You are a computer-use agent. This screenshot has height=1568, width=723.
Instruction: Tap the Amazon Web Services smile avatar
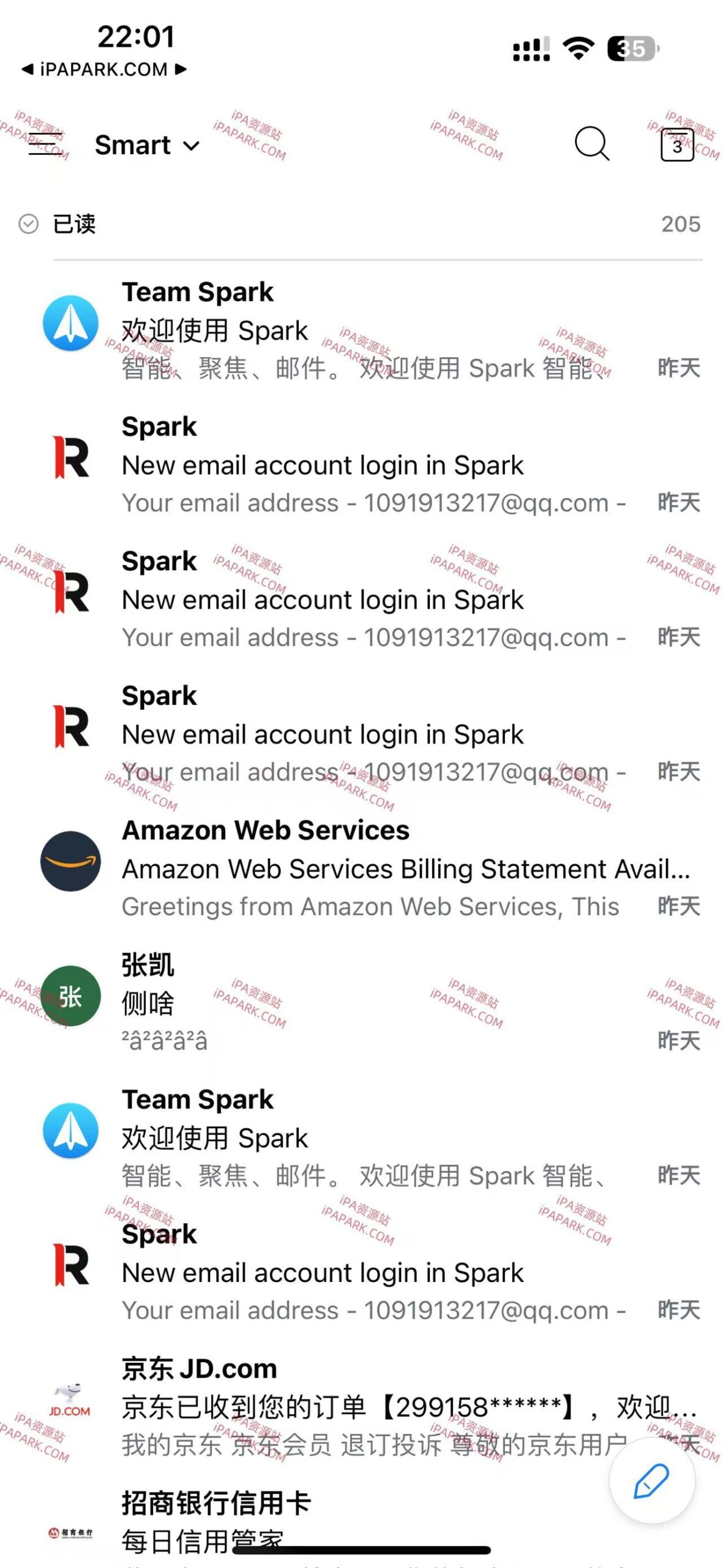pyautogui.click(x=70, y=864)
